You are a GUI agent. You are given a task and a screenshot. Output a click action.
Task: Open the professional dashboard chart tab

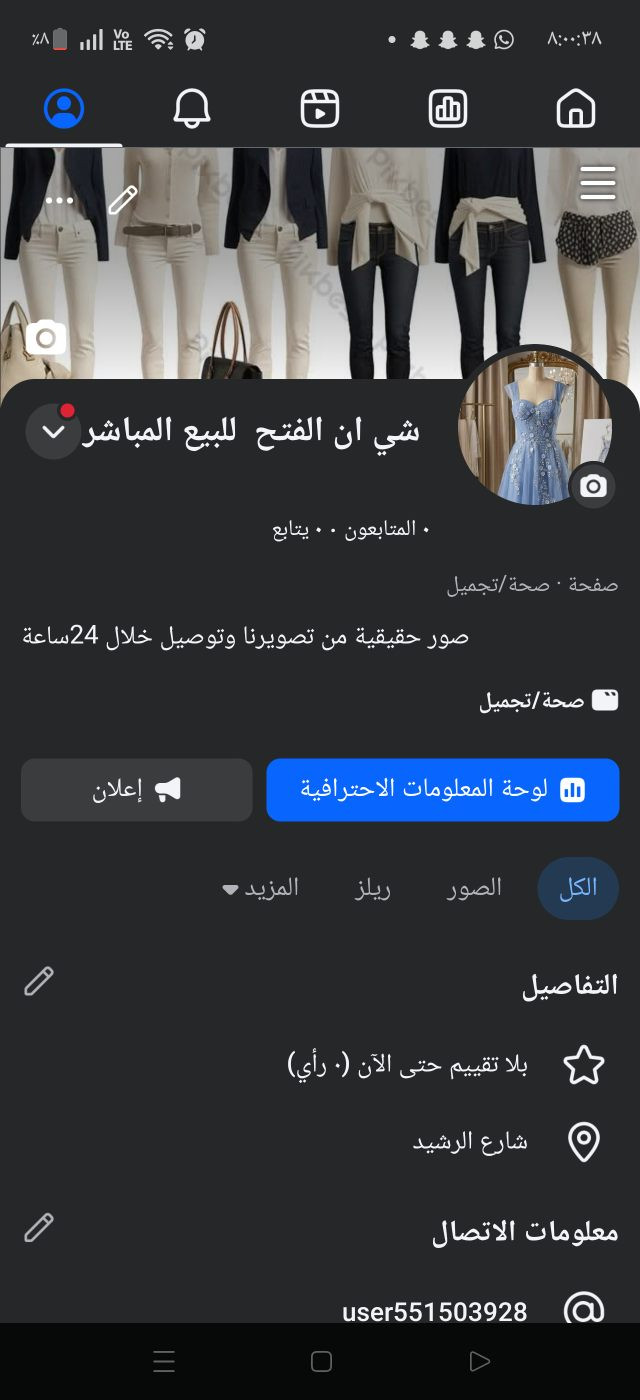pos(448,108)
